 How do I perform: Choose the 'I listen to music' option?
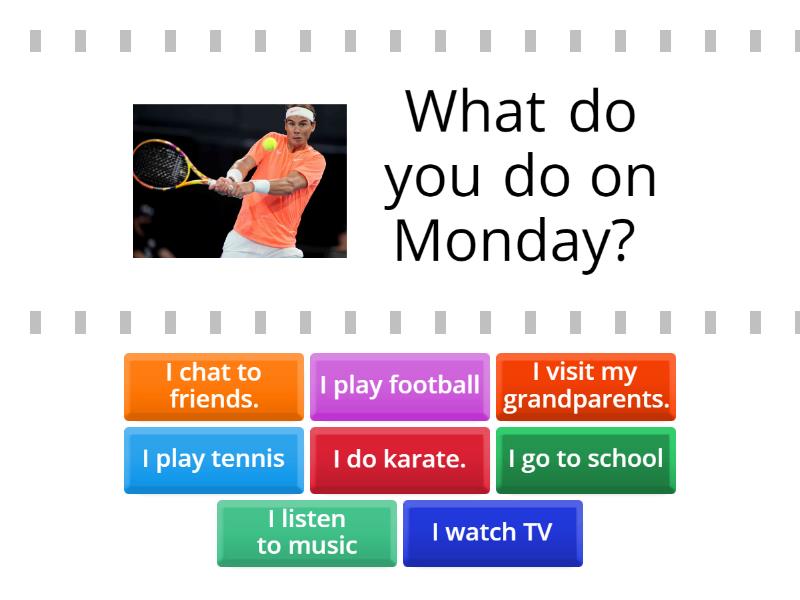coord(307,533)
